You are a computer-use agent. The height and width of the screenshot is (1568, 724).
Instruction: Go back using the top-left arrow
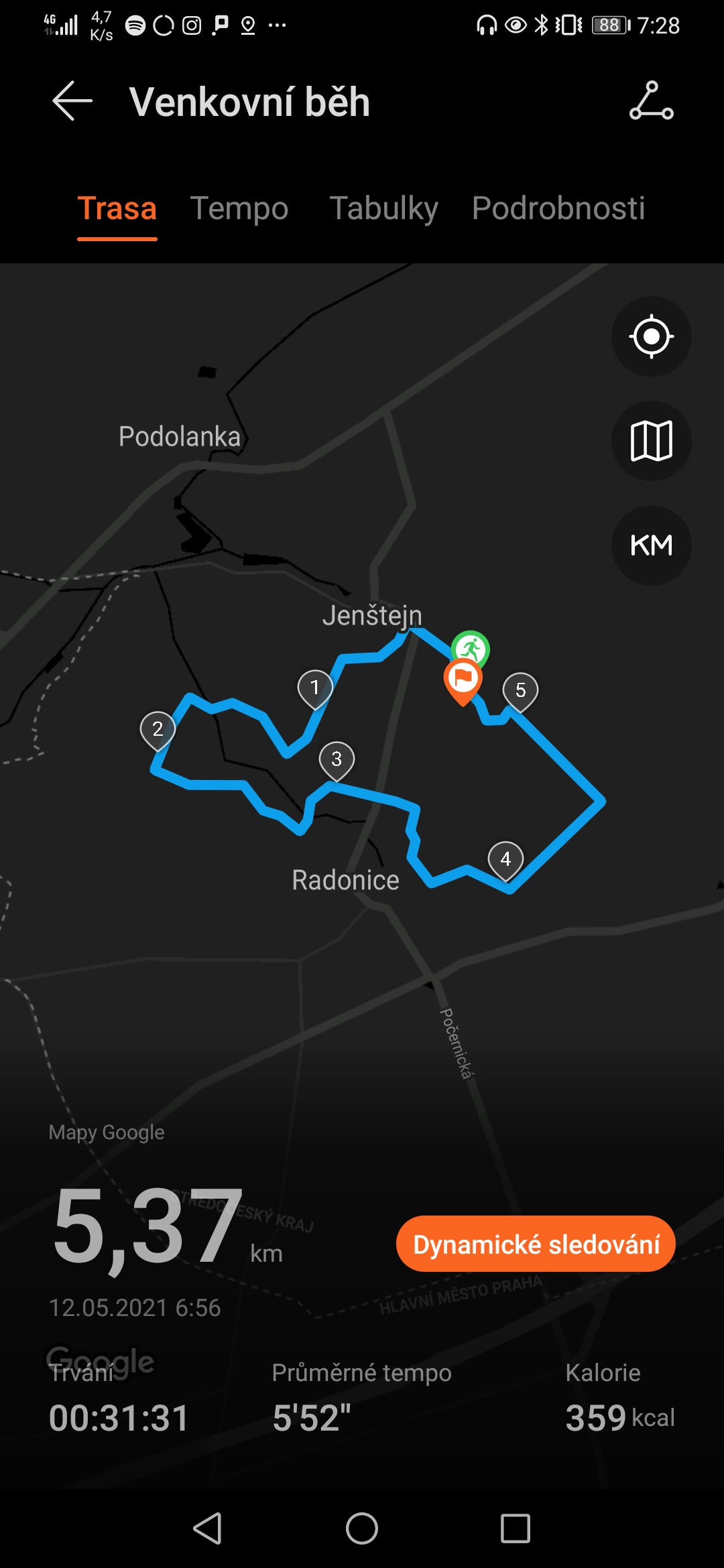point(72,101)
